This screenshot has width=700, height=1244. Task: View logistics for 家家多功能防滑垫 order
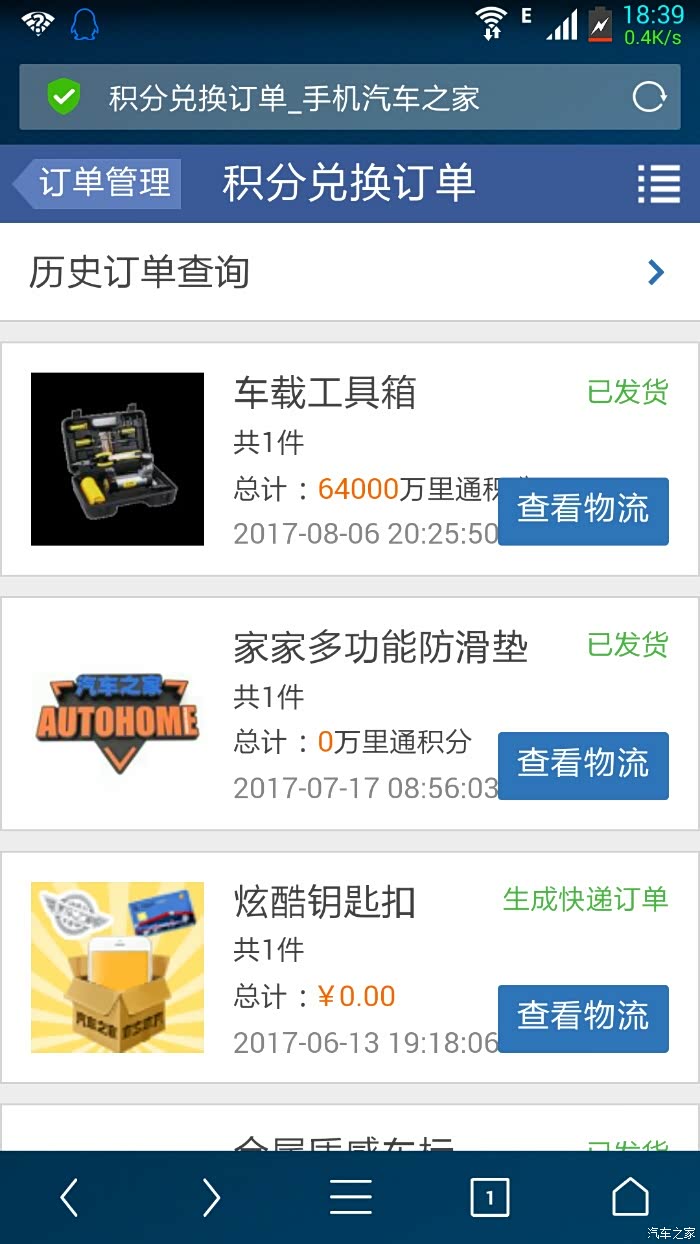click(x=583, y=765)
